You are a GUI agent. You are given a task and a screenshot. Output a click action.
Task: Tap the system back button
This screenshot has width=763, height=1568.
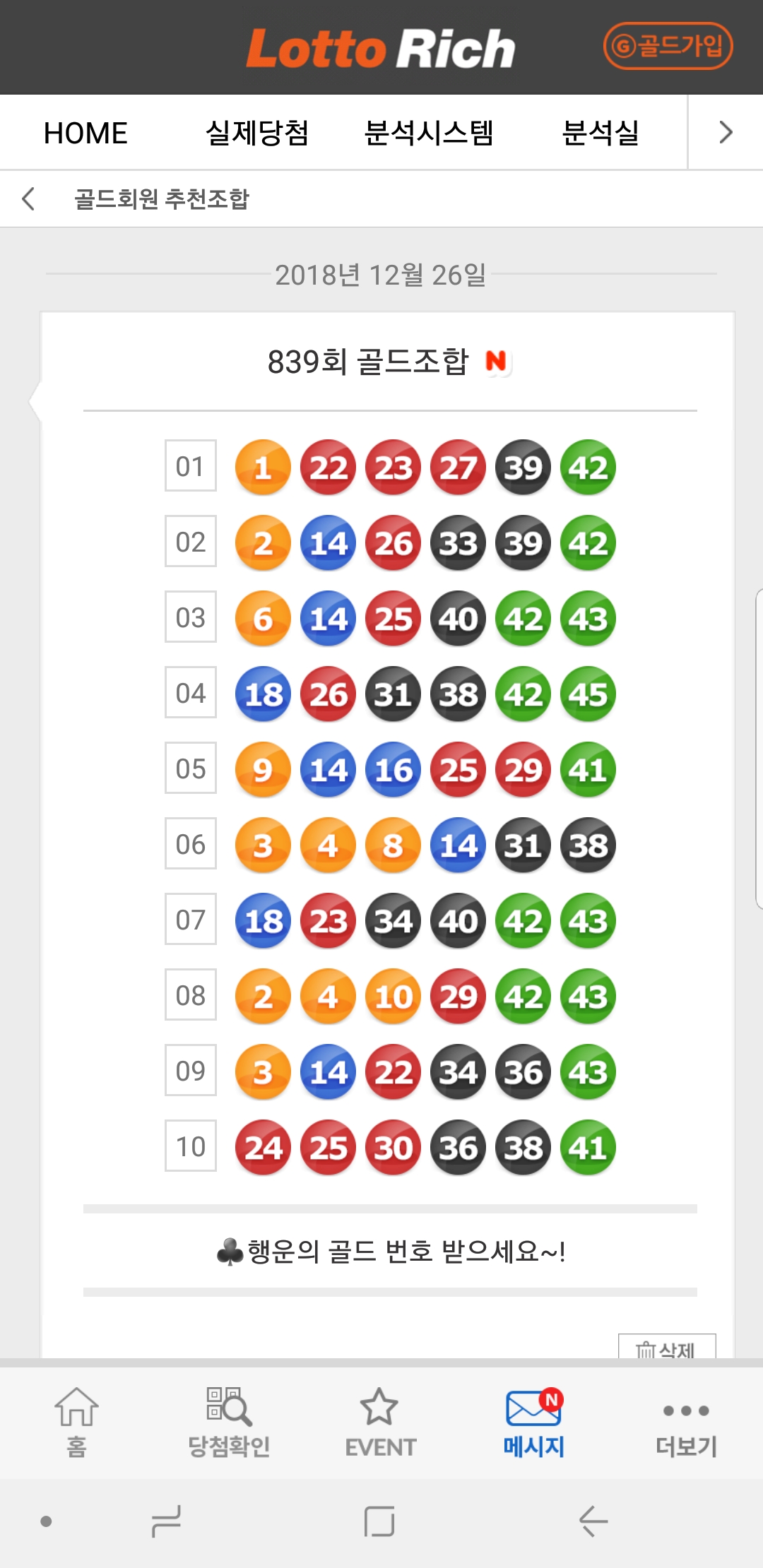pyautogui.click(x=593, y=1521)
